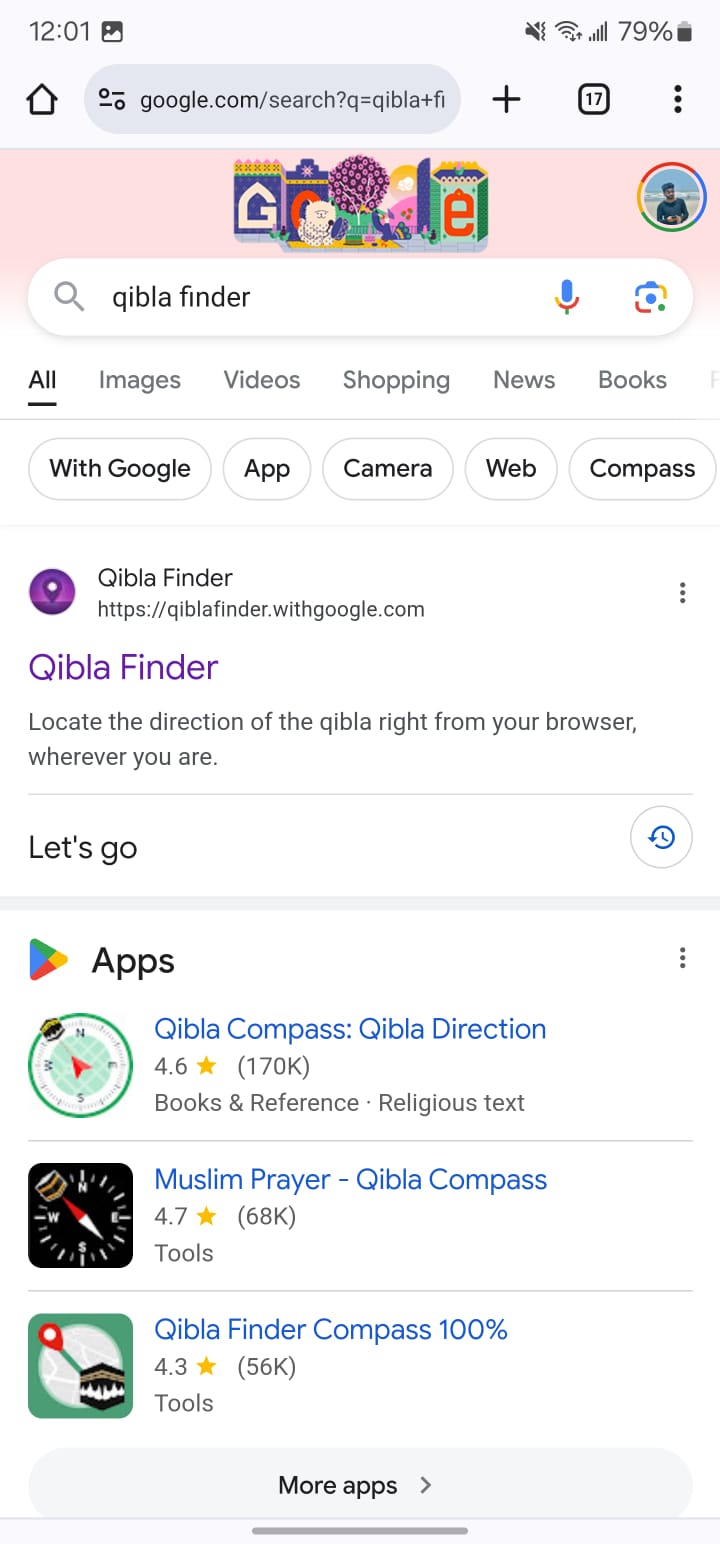This screenshot has height=1544, width=720.
Task: Open Chrome's three-dot overflow menu
Action: pos(678,99)
